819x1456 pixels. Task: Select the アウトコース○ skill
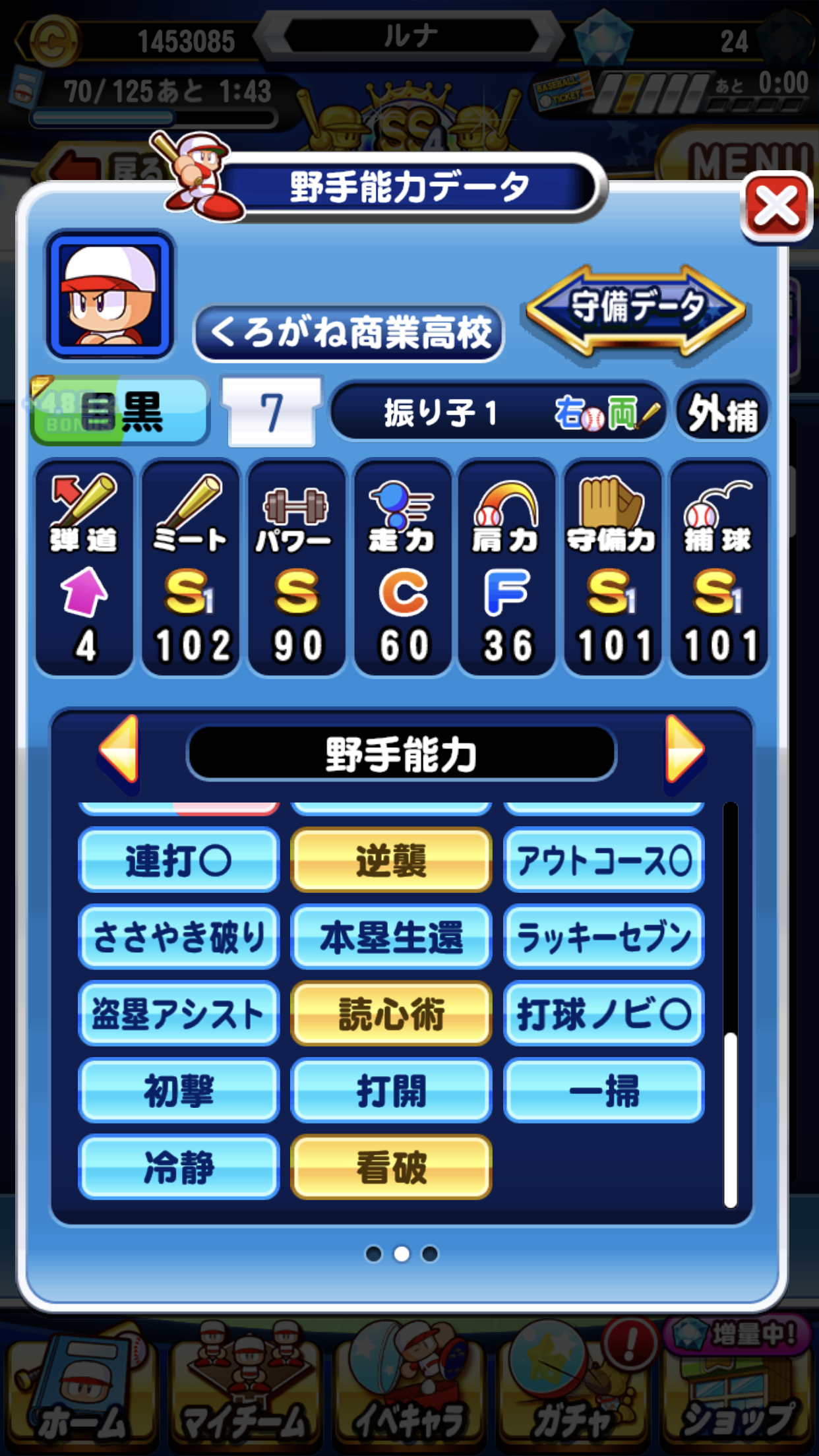tap(603, 860)
